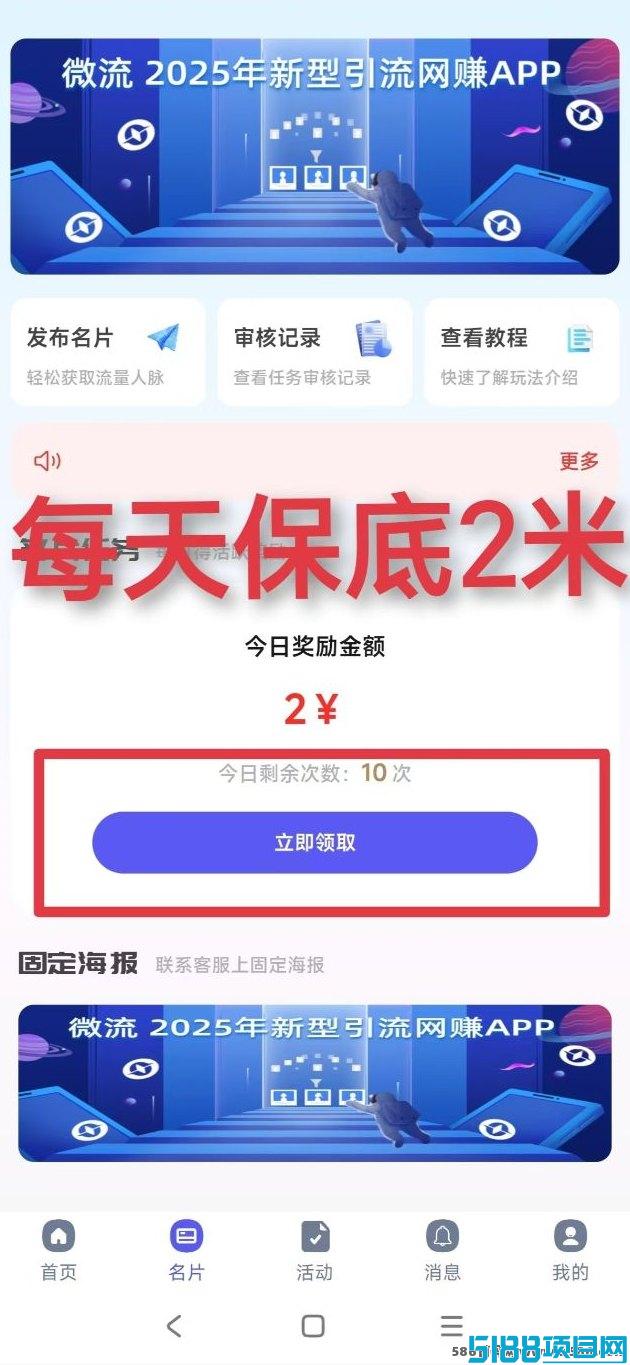Open the 查看教程 tutorial card
Image resolution: width=630 pixels, height=1365 pixels.
[x=521, y=352]
